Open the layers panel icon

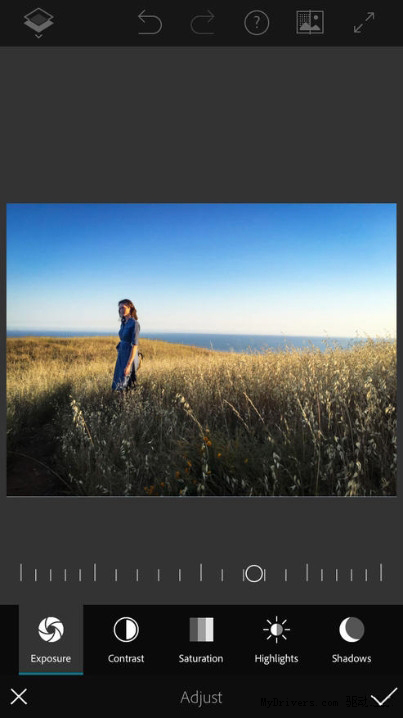[38, 22]
